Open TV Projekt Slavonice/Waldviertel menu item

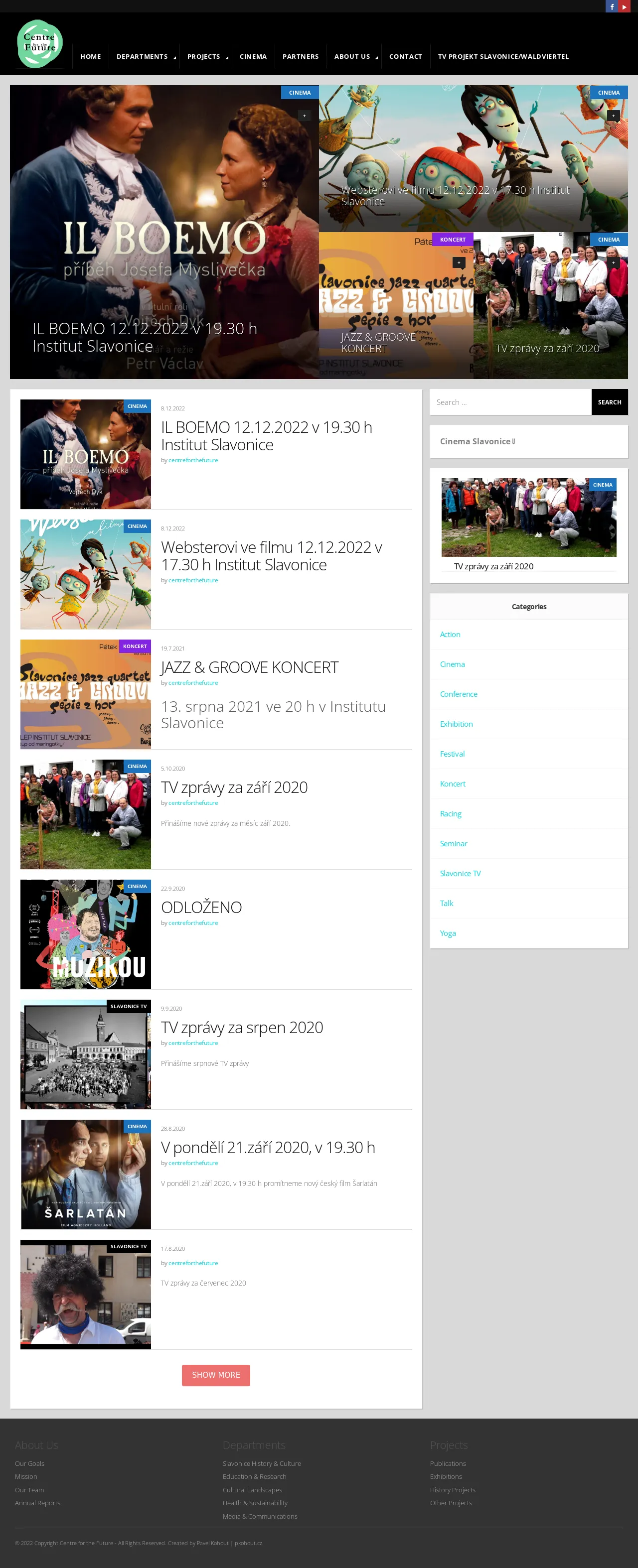[503, 57]
